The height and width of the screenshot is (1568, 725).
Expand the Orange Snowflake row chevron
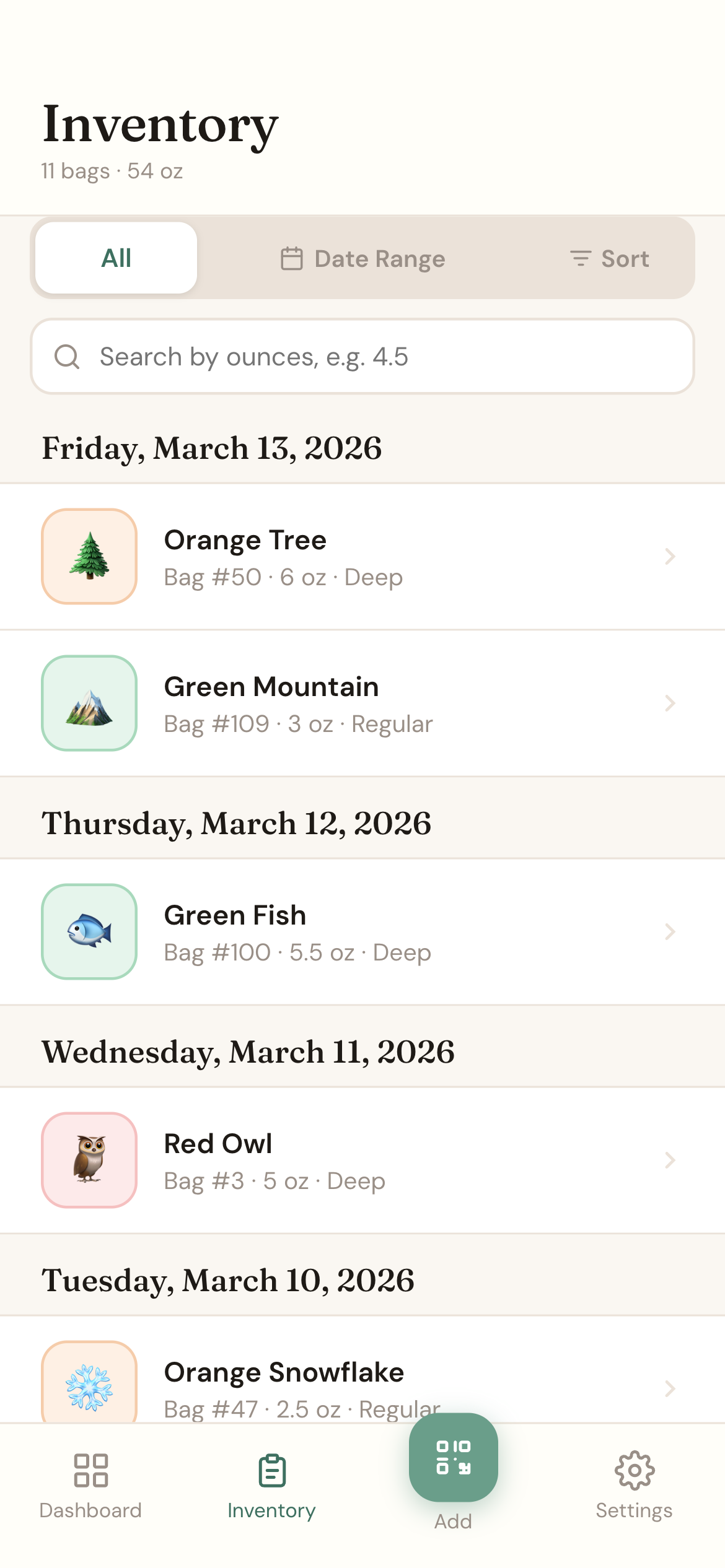coord(670,1389)
